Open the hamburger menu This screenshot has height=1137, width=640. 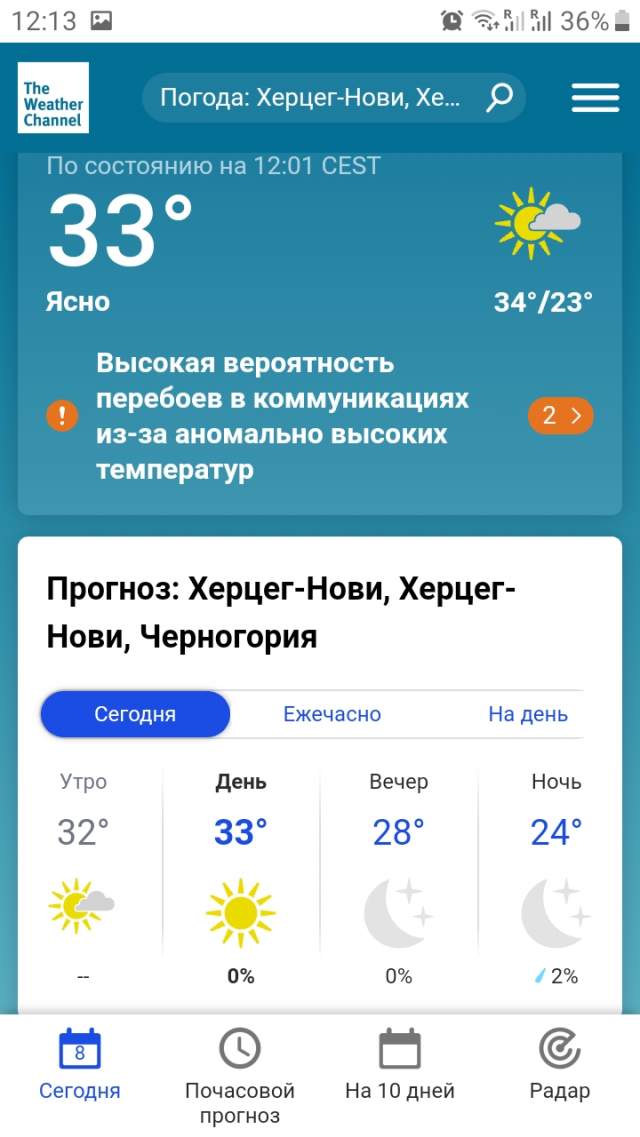595,98
